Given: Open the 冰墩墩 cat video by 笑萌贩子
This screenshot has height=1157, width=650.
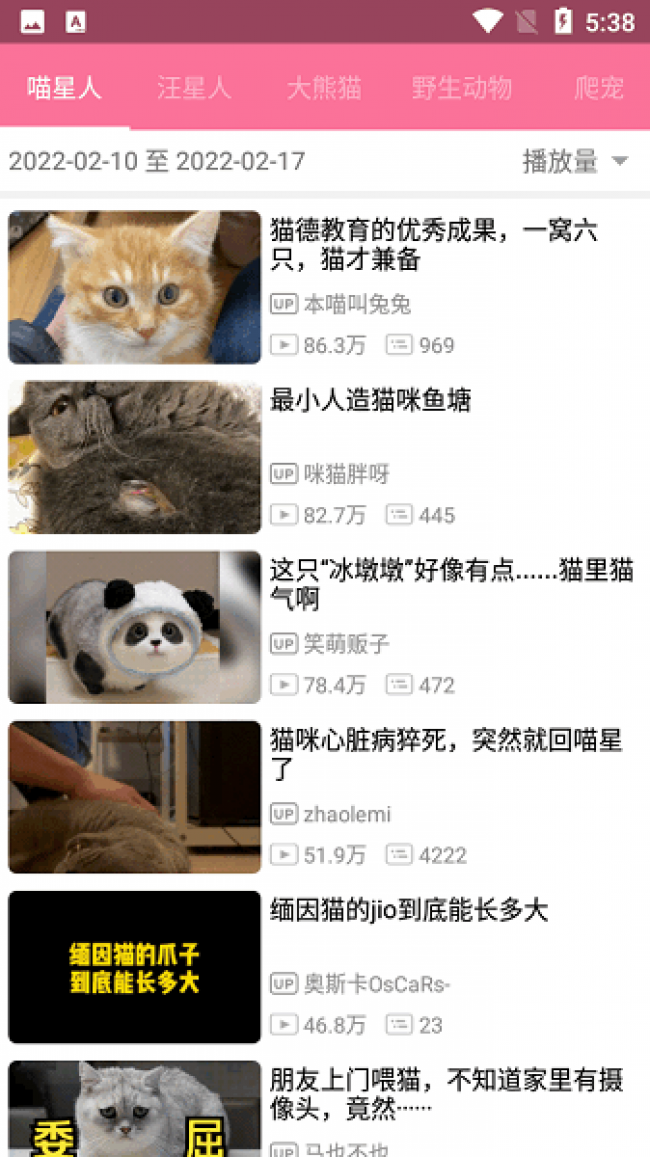Looking at the screenshot, I should pyautogui.click(x=325, y=626).
